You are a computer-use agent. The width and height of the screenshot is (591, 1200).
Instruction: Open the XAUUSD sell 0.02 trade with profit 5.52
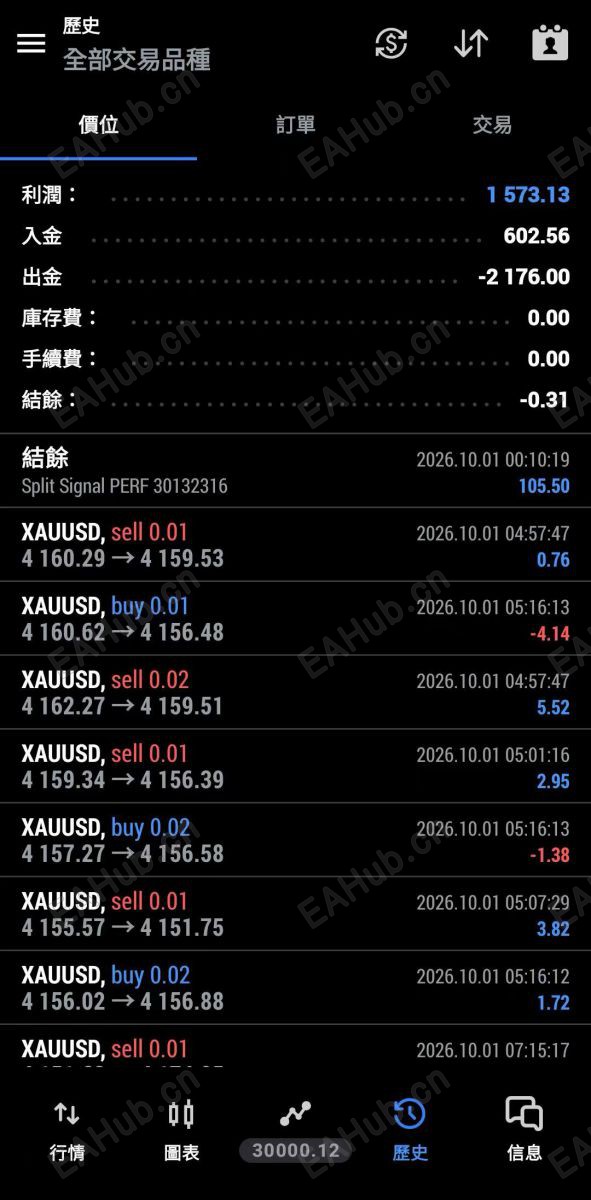click(x=295, y=693)
